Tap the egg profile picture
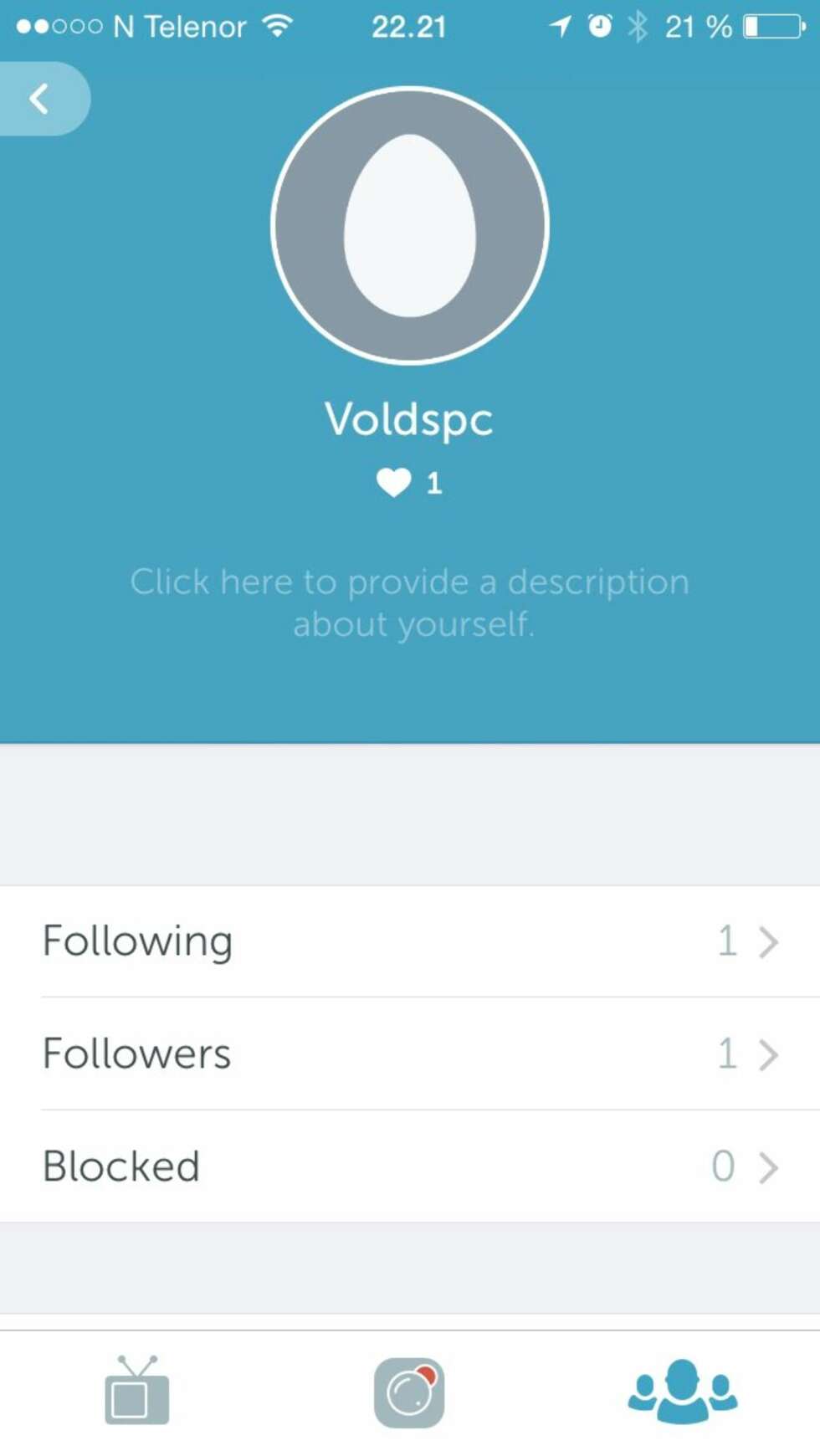 tap(410, 226)
